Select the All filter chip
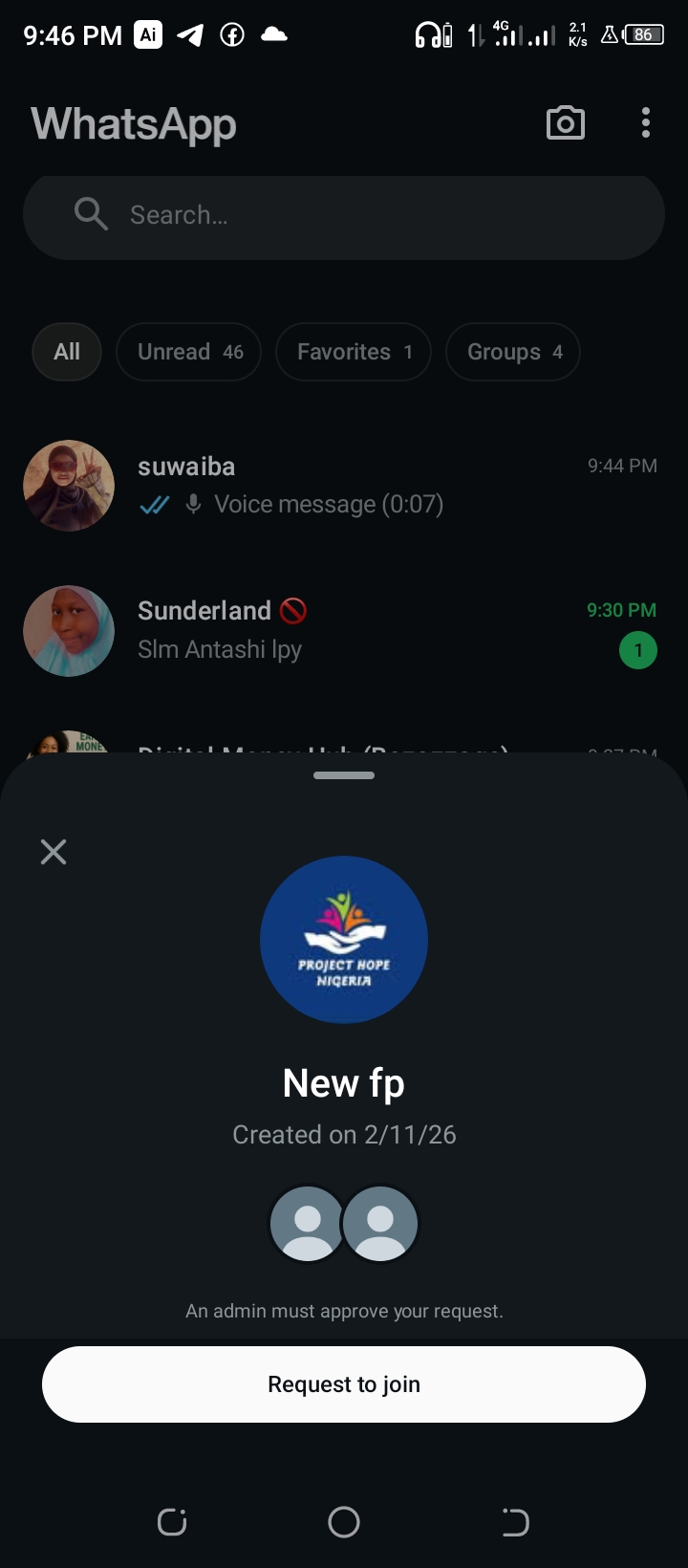The height and width of the screenshot is (1568, 688). point(67,352)
